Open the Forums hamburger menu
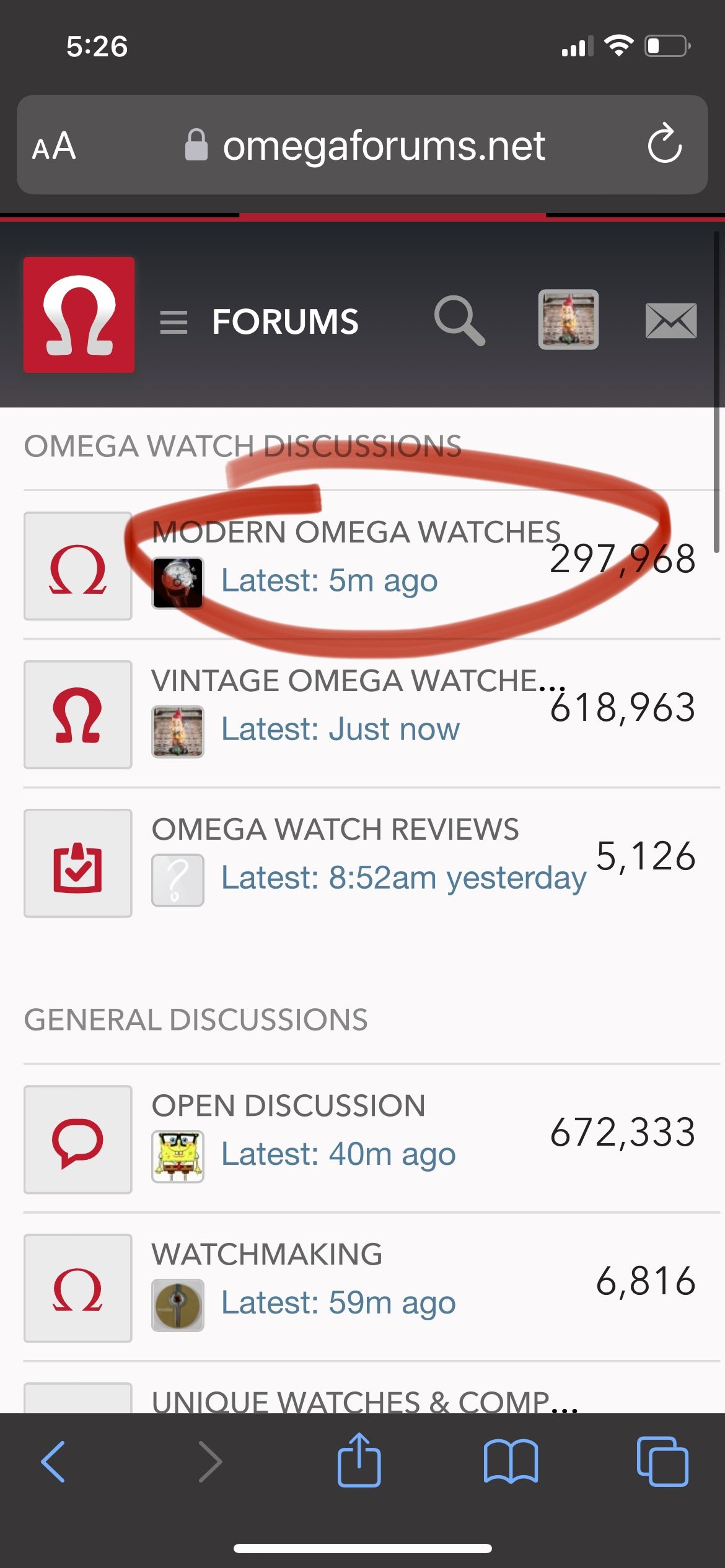This screenshot has height=1568, width=725. [174, 322]
